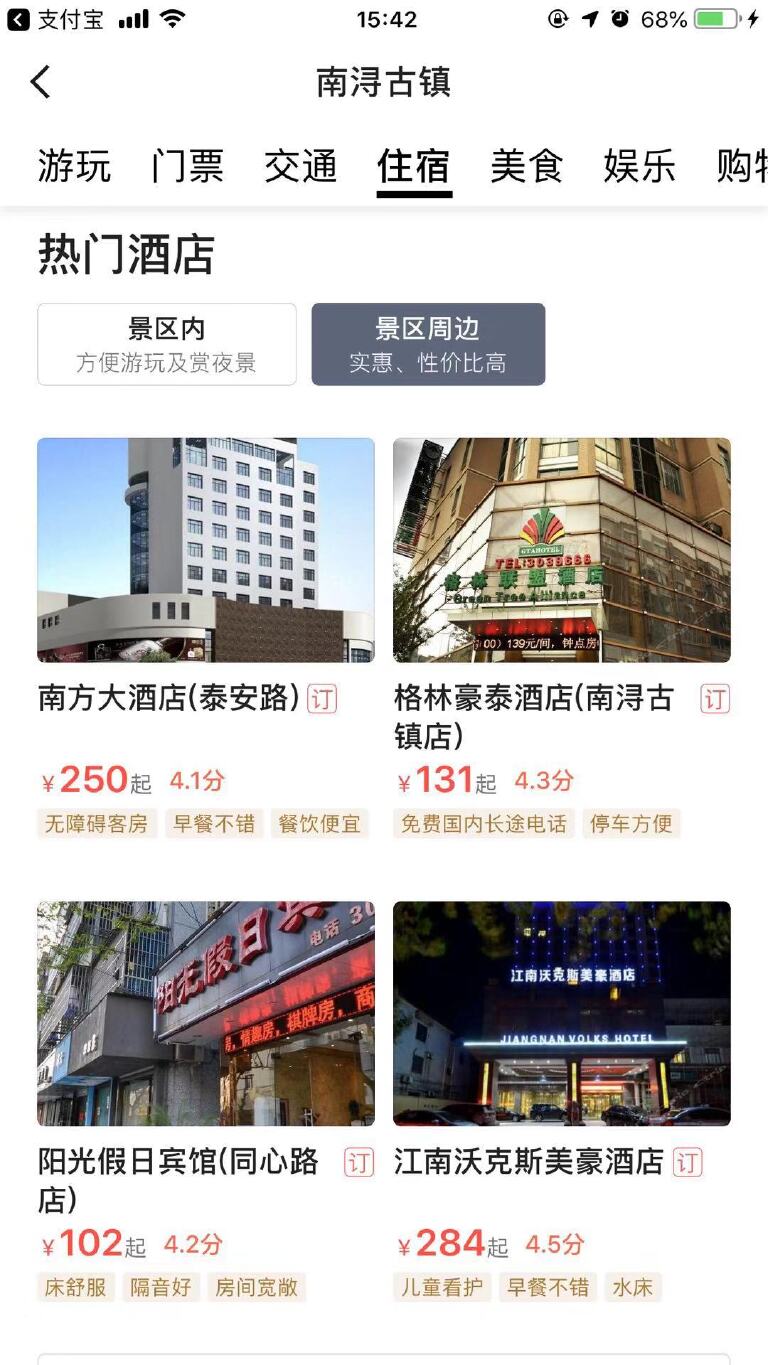Select the 景区周边 hotel filter
This screenshot has width=768, height=1365.
pos(428,344)
